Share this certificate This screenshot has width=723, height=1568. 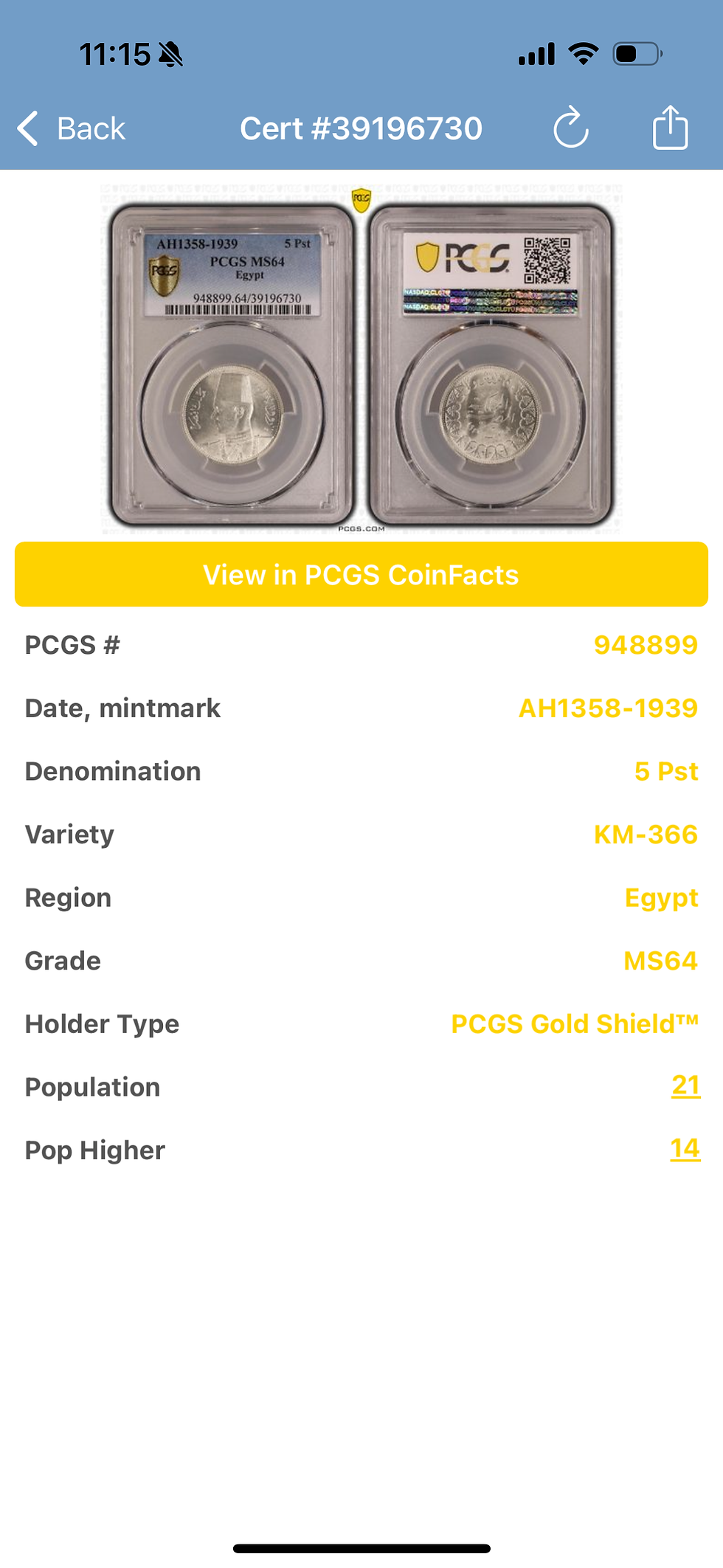click(670, 128)
